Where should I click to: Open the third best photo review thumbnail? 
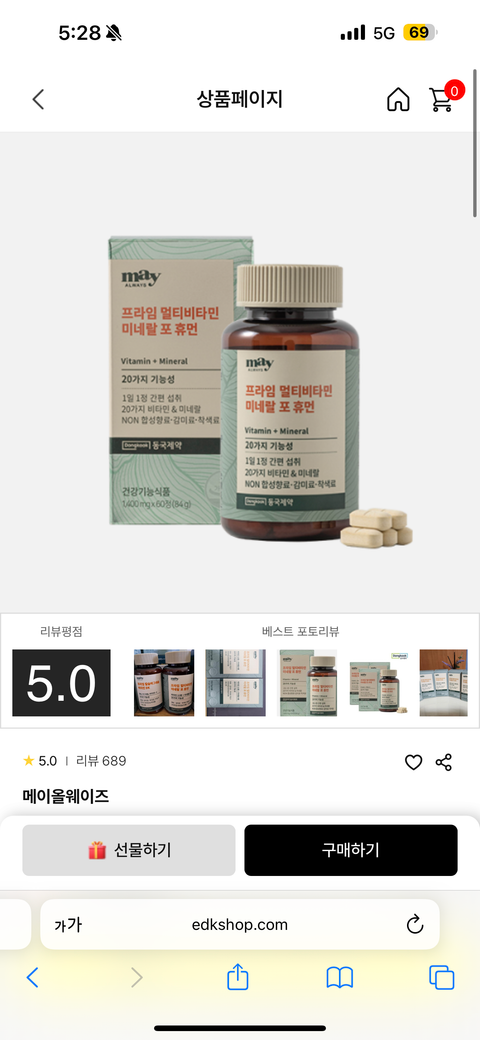[x=307, y=682]
